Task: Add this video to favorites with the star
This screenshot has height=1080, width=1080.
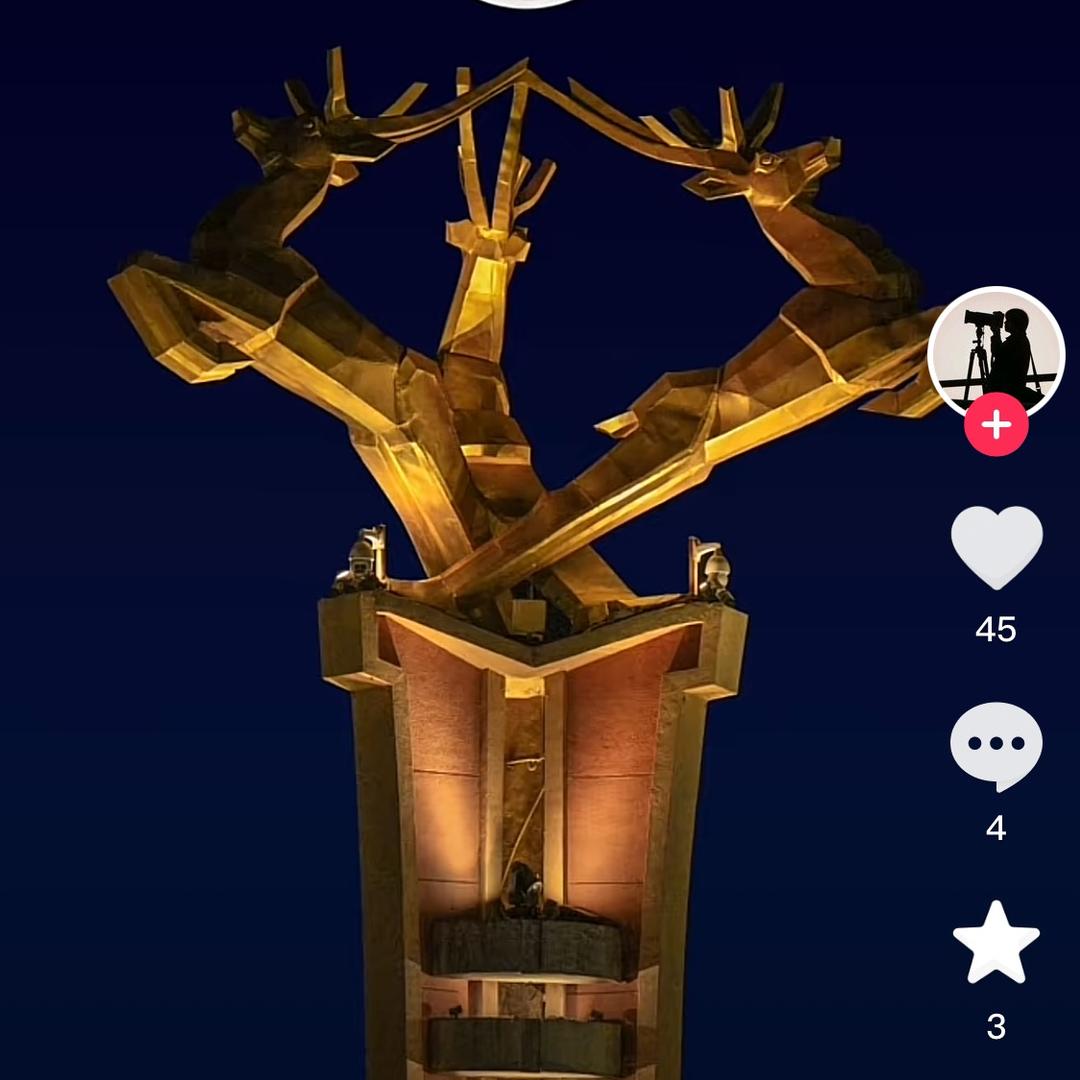Action: pyautogui.click(x=996, y=942)
